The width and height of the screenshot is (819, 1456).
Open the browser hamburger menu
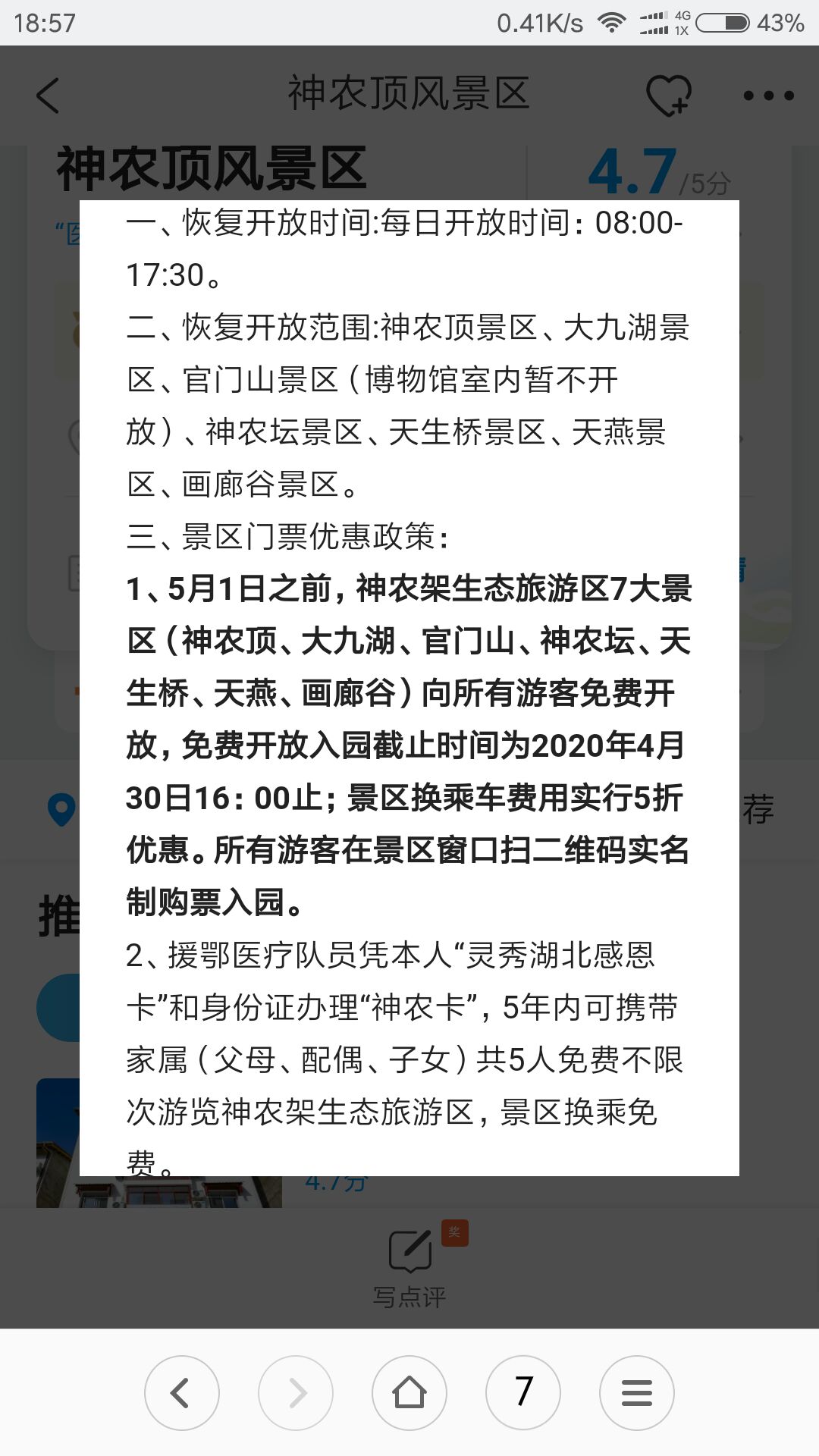tap(636, 1392)
